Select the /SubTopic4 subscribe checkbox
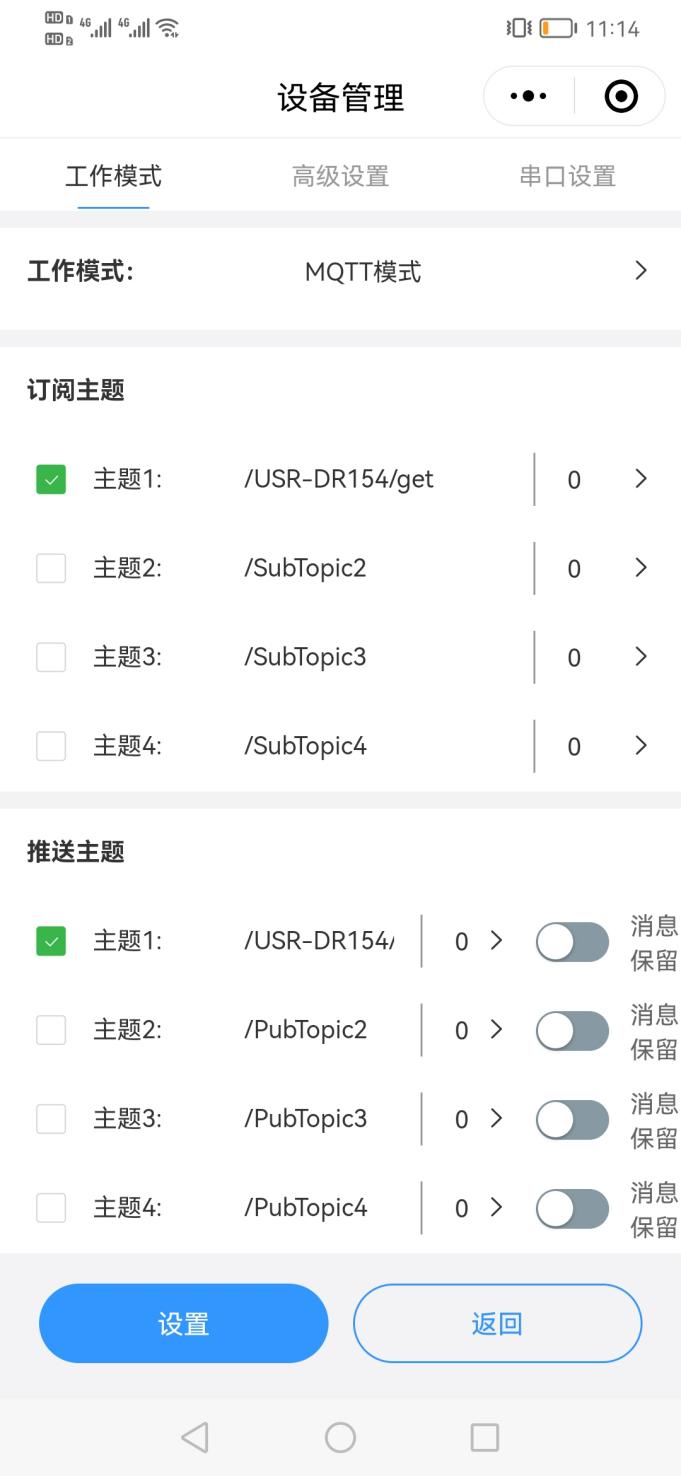Screen dimensions: 681x1476 51,746
